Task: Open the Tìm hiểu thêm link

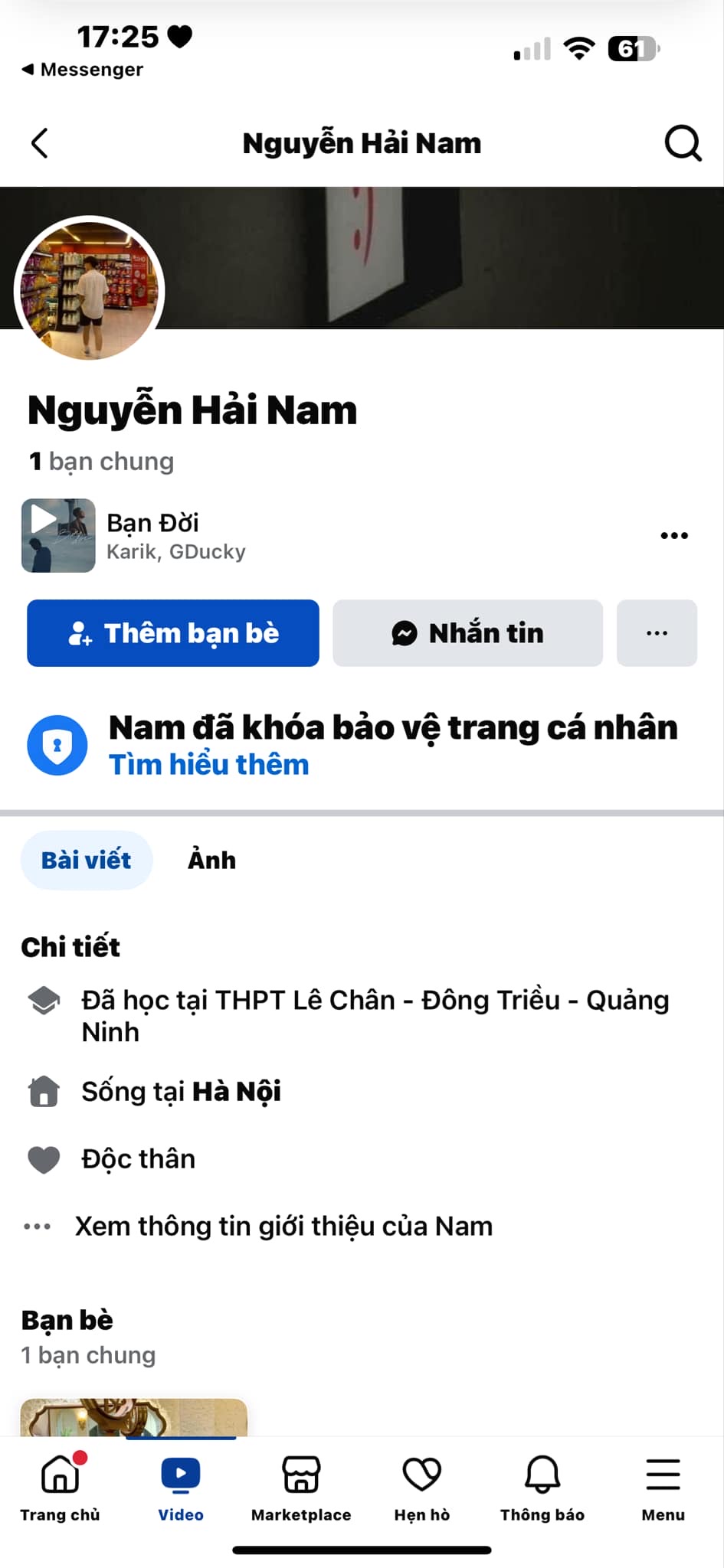Action: coord(209,765)
